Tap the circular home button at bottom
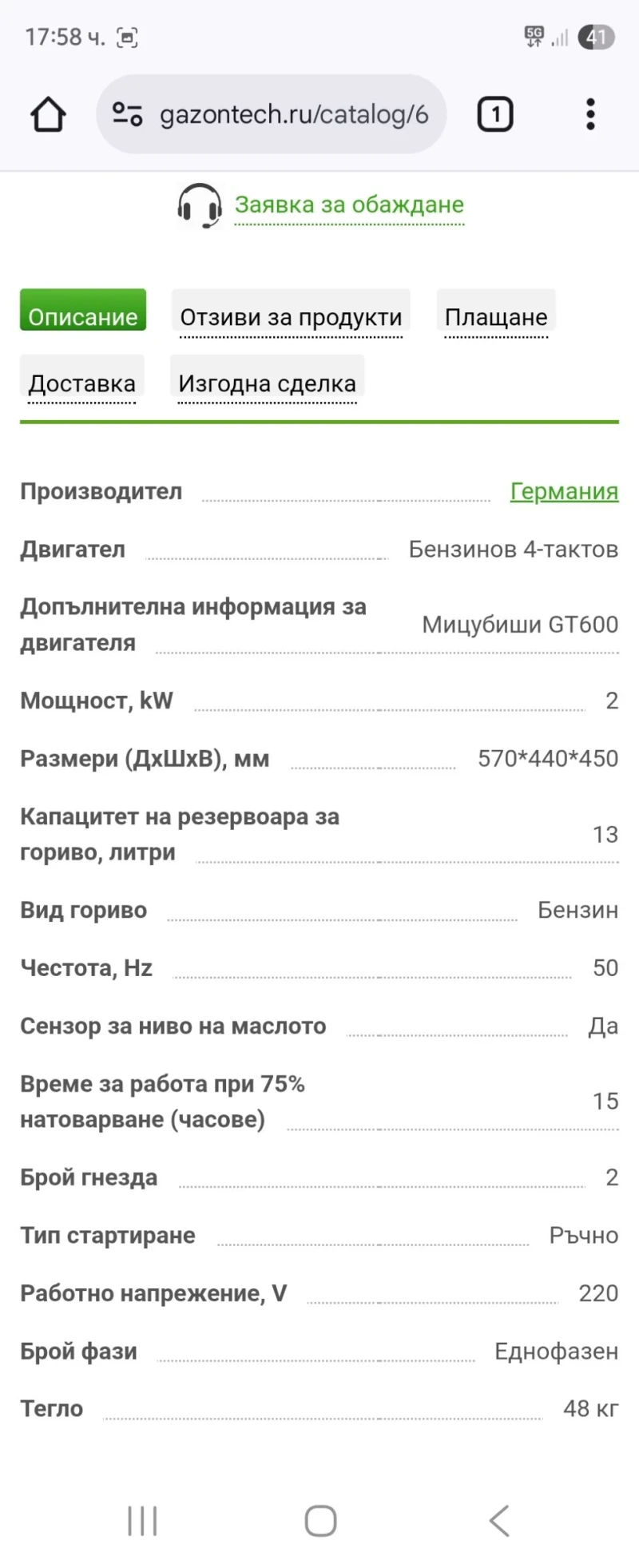This screenshot has width=639, height=1568. (319, 1521)
